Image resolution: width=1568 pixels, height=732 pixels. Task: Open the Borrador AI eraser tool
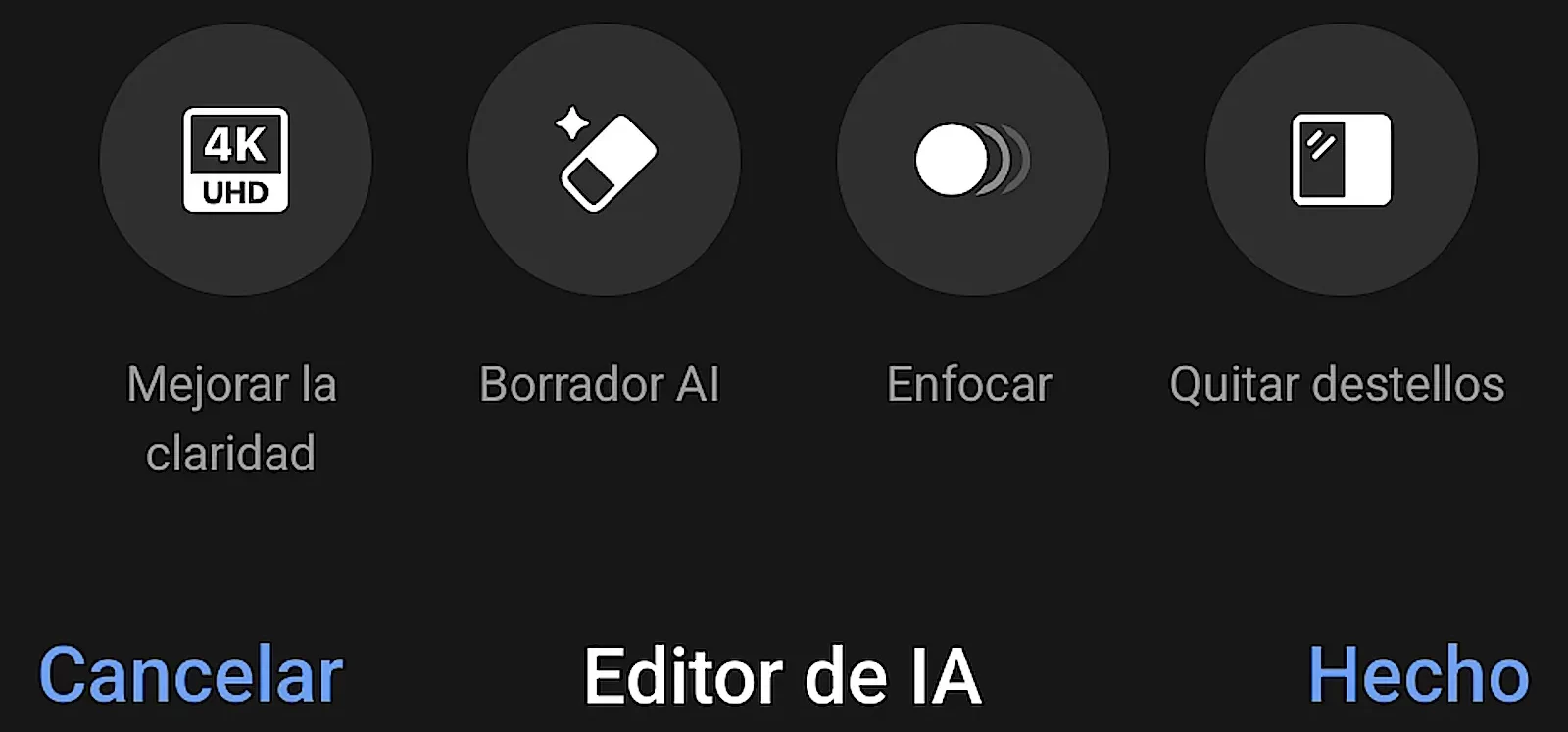[x=604, y=160]
